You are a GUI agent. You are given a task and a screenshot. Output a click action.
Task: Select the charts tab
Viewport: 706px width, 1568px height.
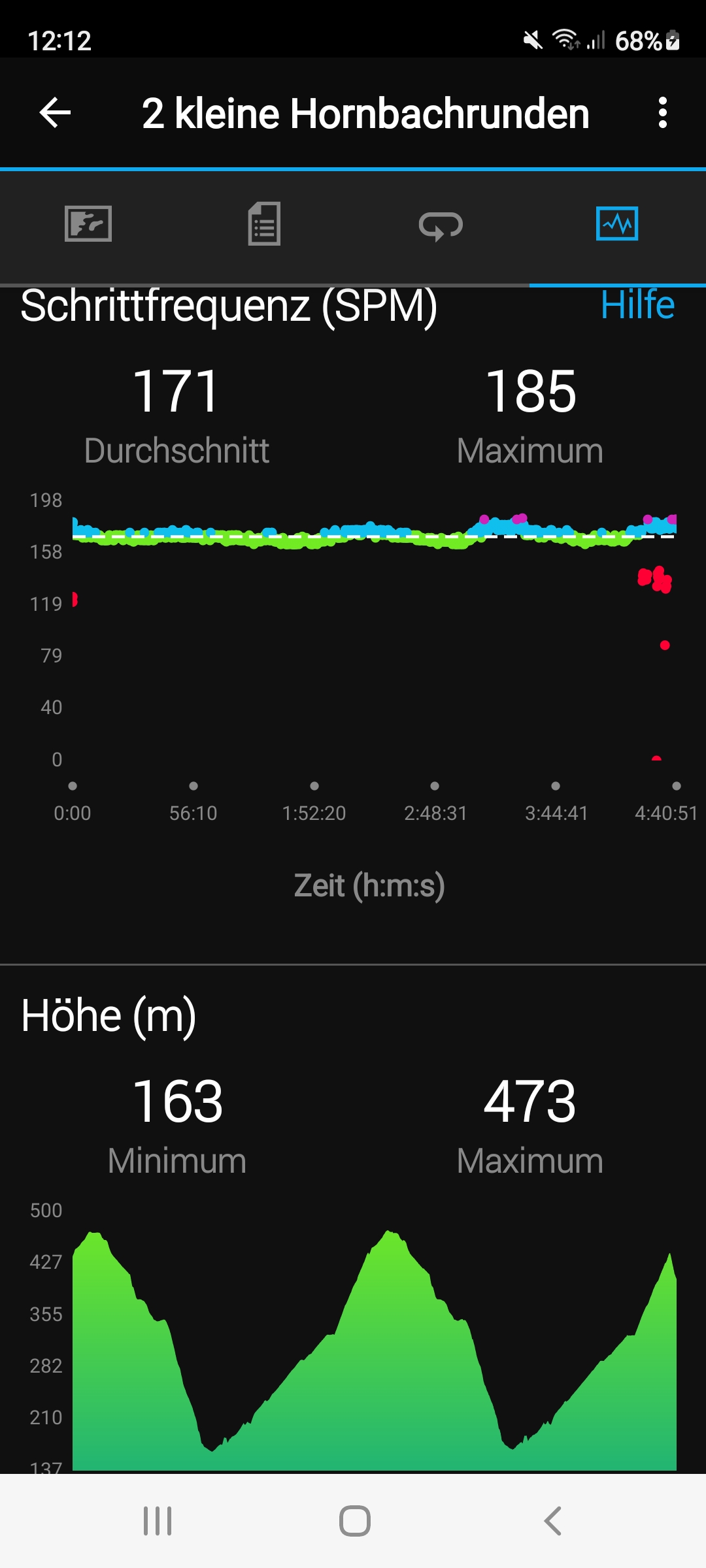coord(616,224)
